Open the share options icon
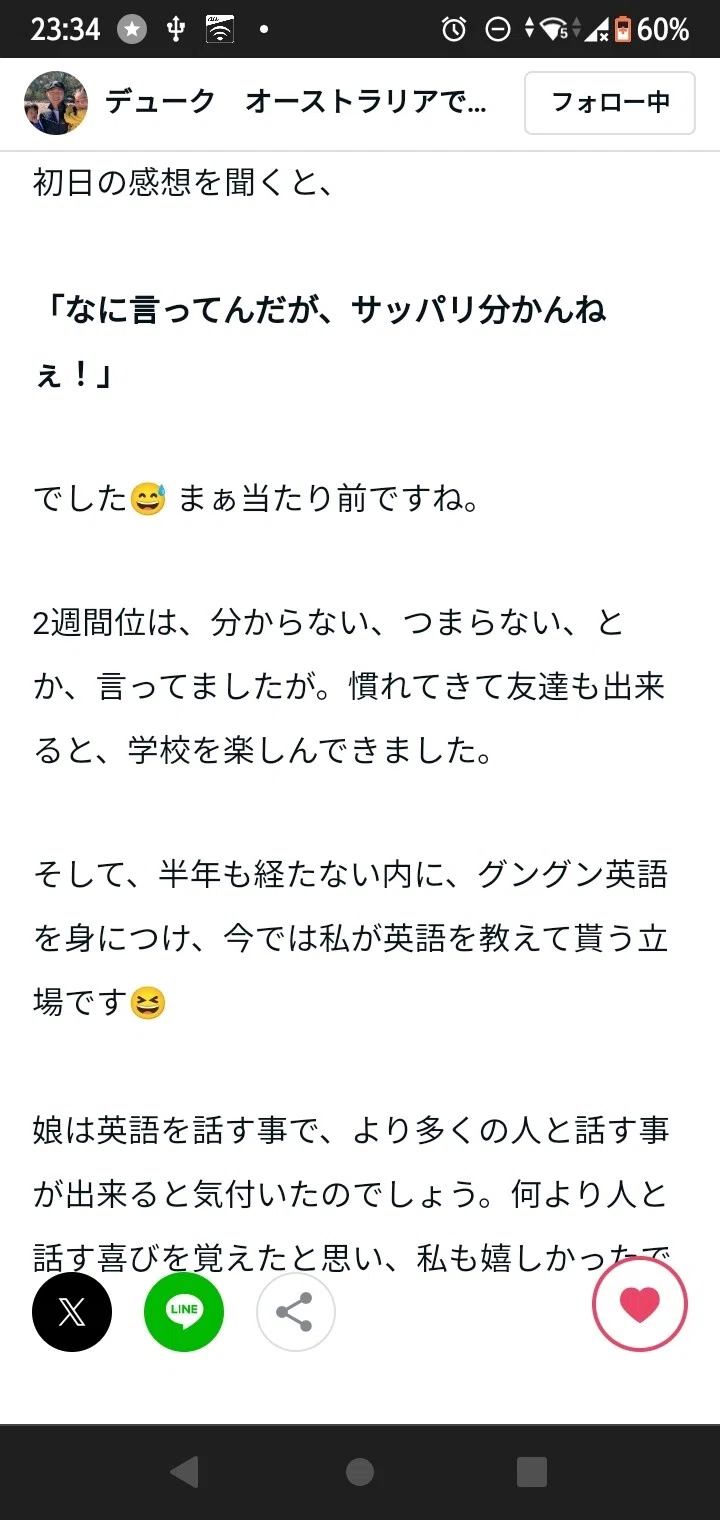The image size is (720, 1520). [x=295, y=1312]
